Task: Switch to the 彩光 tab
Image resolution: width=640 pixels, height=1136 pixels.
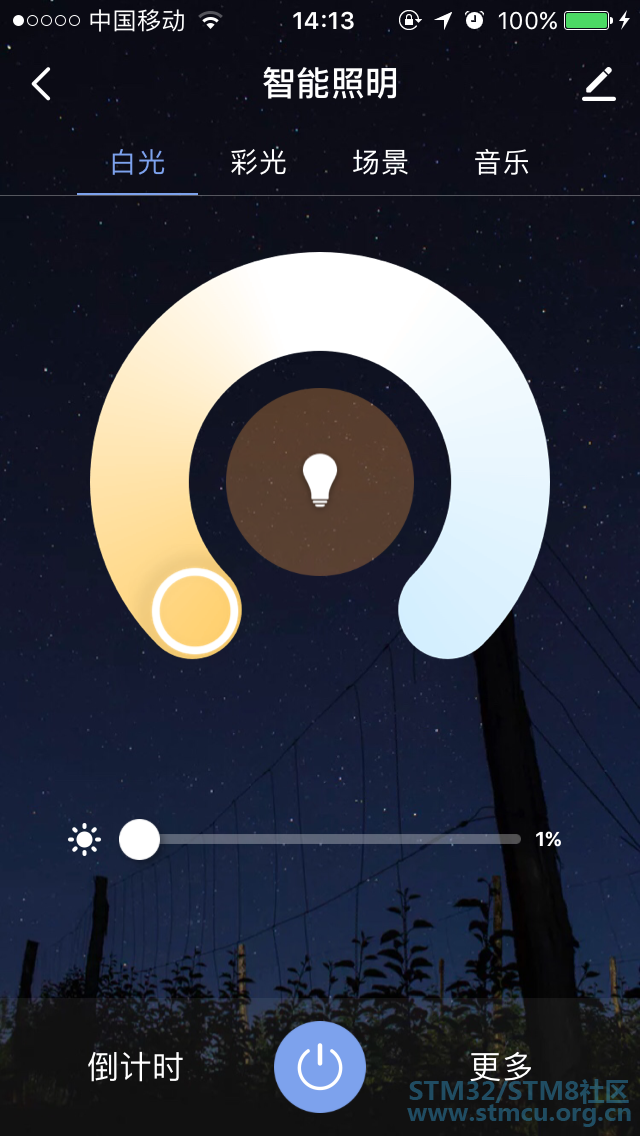Action: [x=259, y=163]
